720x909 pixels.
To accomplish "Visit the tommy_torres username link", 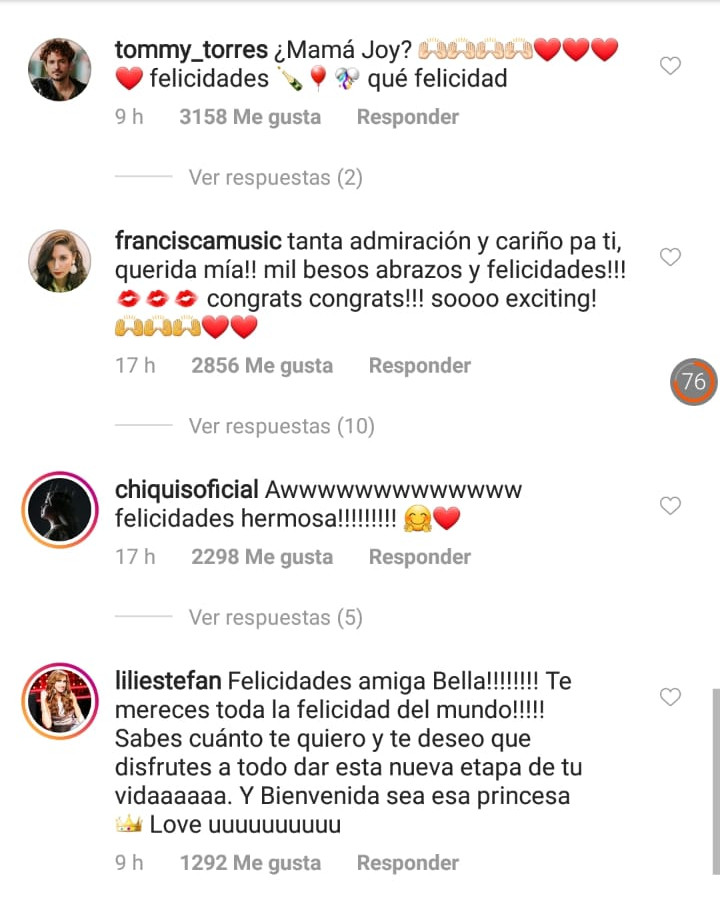I will pos(191,50).
